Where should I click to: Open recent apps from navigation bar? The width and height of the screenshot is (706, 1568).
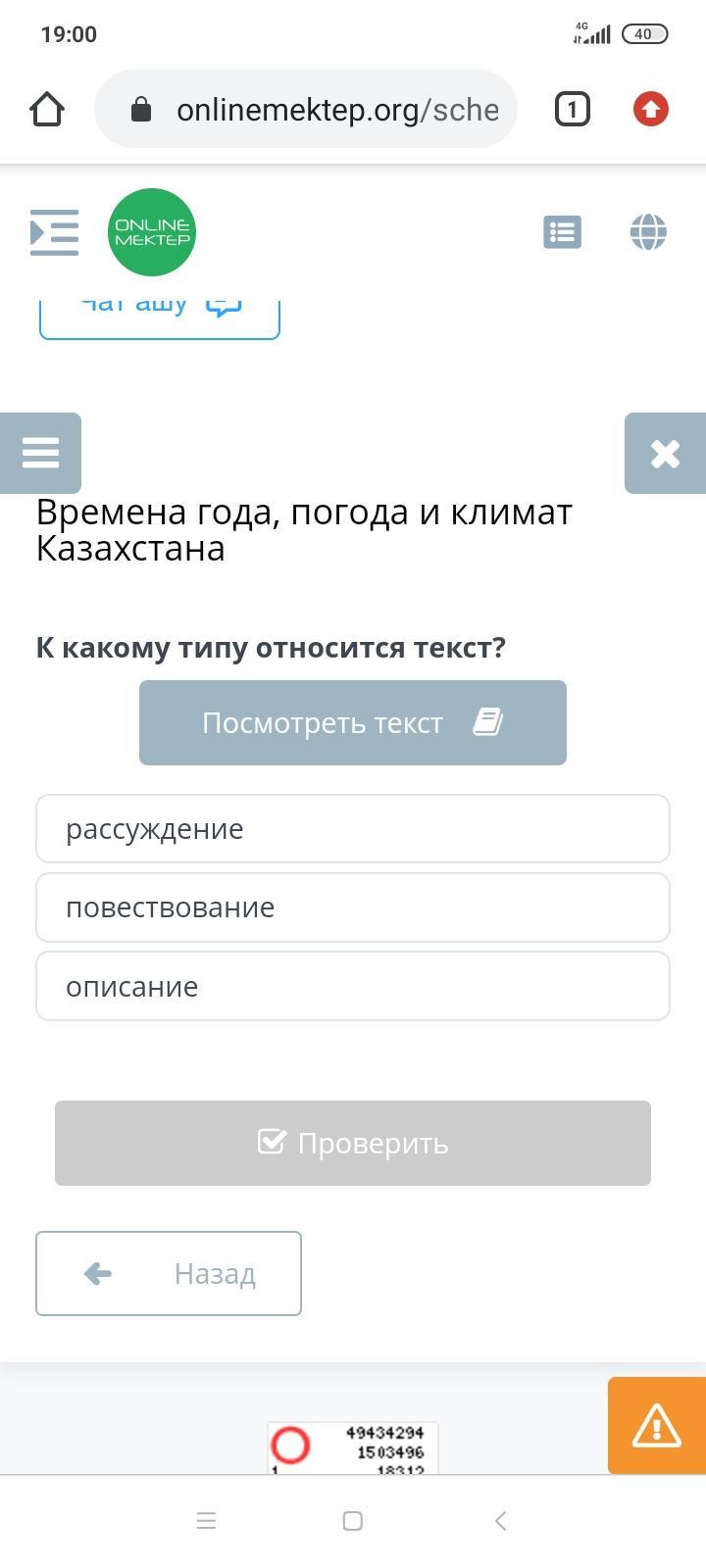206,1521
